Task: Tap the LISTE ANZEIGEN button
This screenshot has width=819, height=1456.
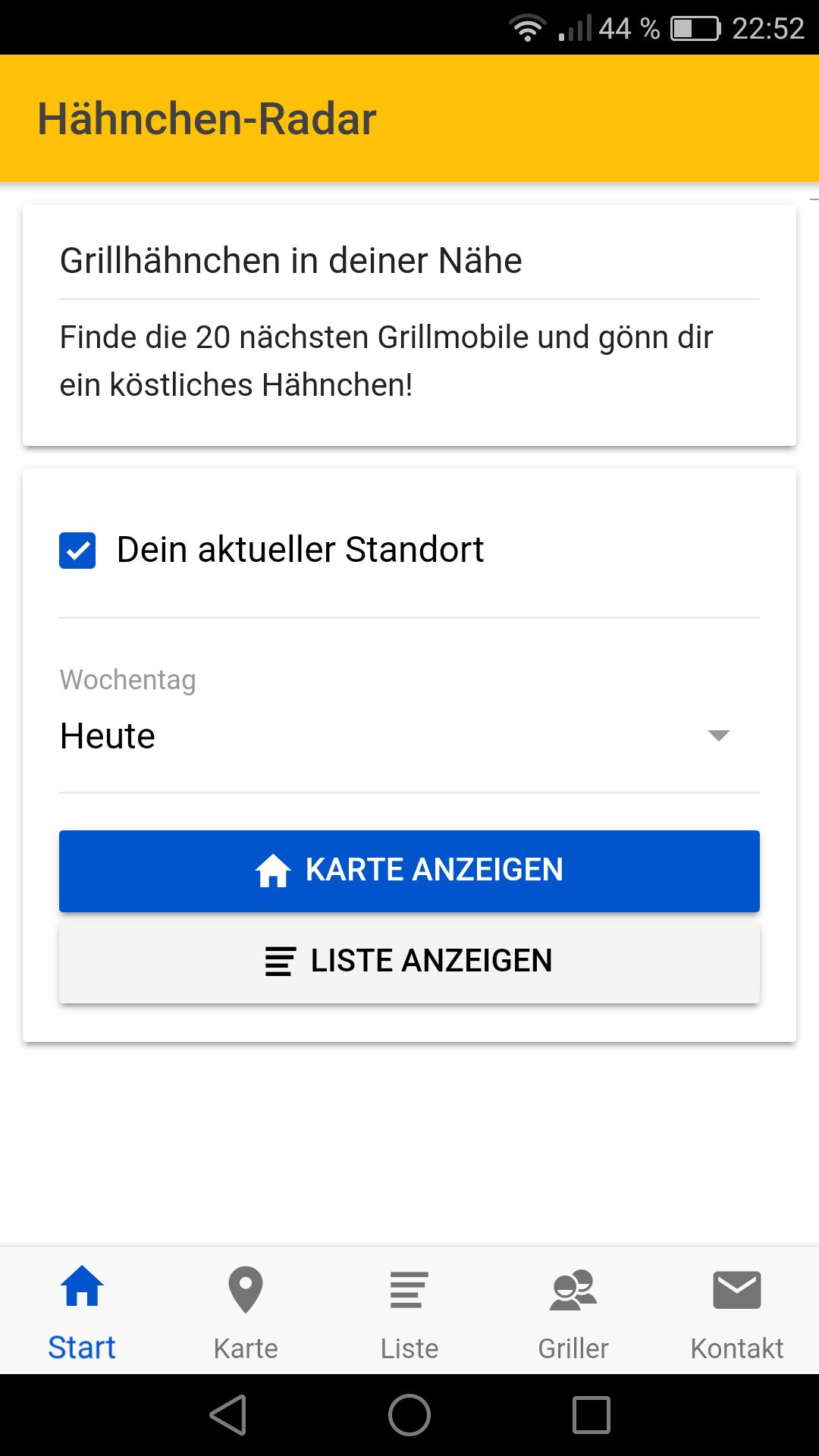Action: [409, 962]
